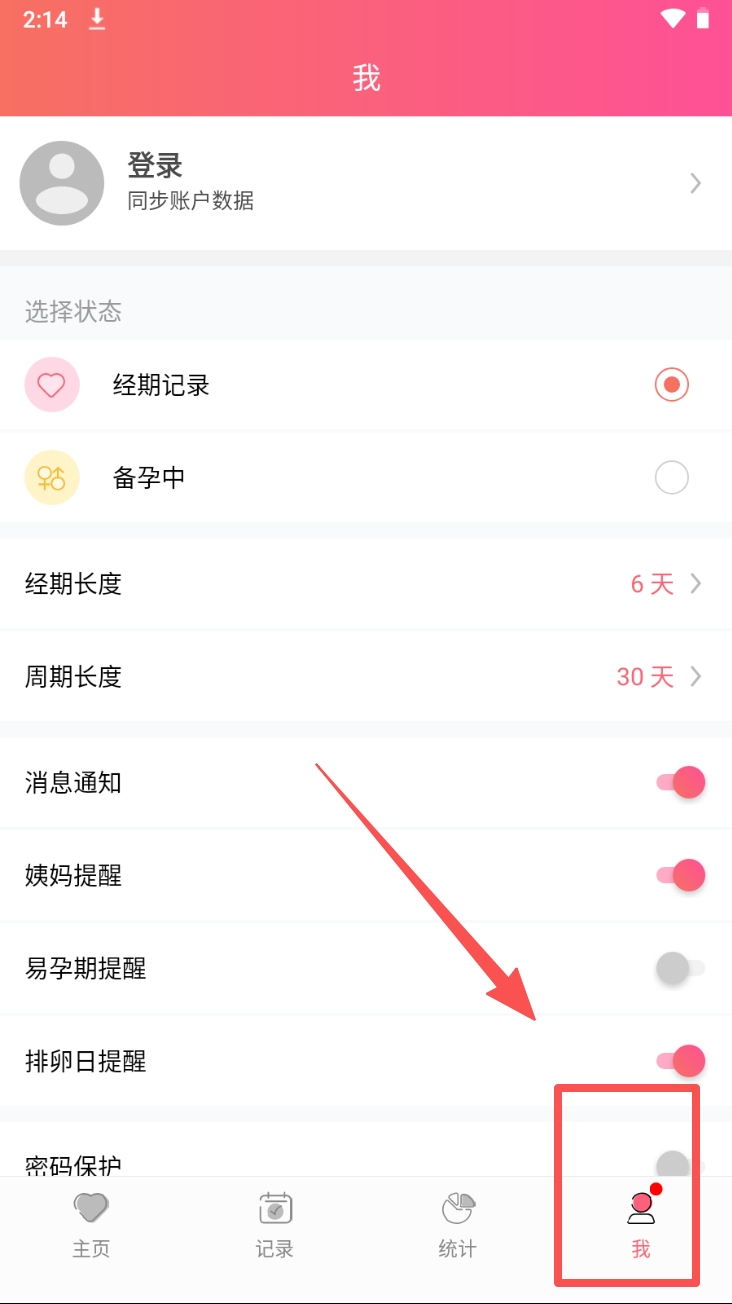Switch to the 主页 tab
Screen dimensions: 732x1304
91,1225
